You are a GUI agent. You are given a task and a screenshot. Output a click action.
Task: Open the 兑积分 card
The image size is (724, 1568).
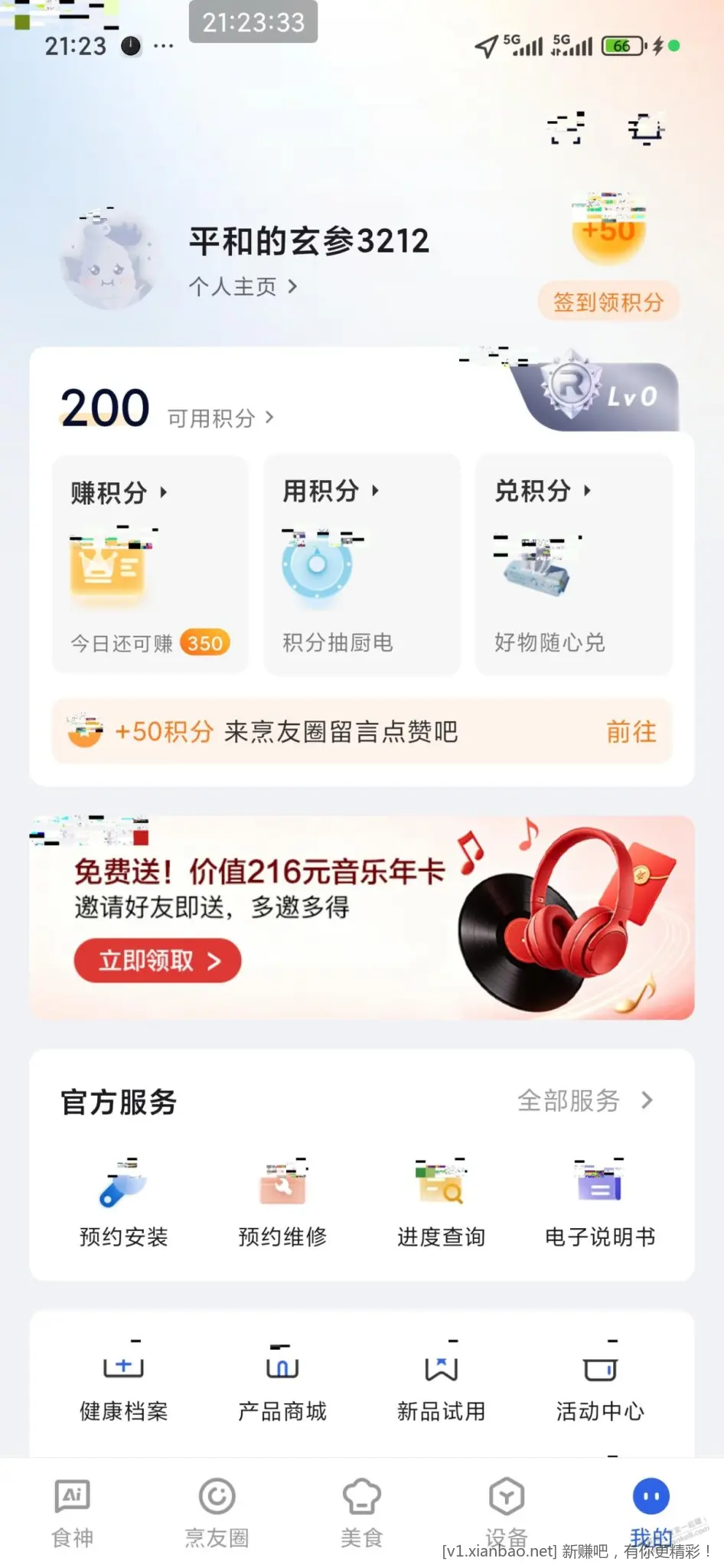pyautogui.click(x=574, y=565)
